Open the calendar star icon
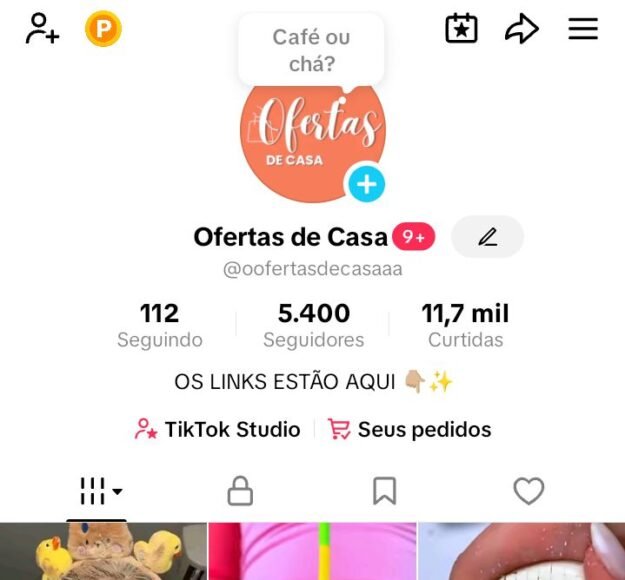Viewport: 625px width, 580px height. tap(461, 29)
